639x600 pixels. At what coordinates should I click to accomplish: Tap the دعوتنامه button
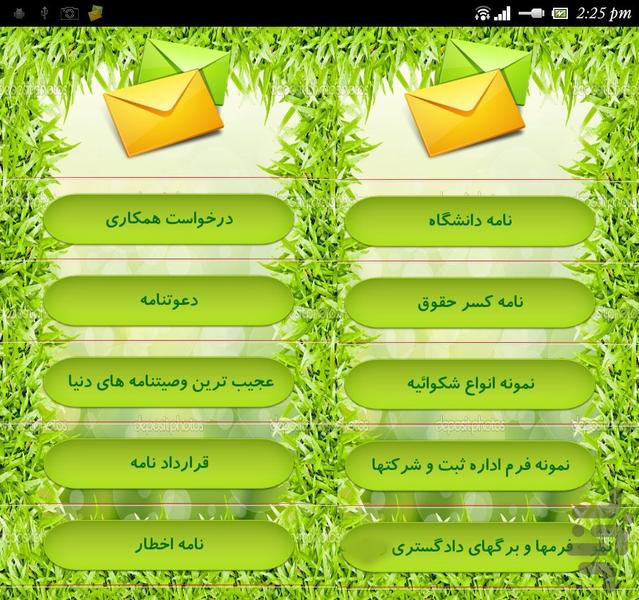[168, 300]
